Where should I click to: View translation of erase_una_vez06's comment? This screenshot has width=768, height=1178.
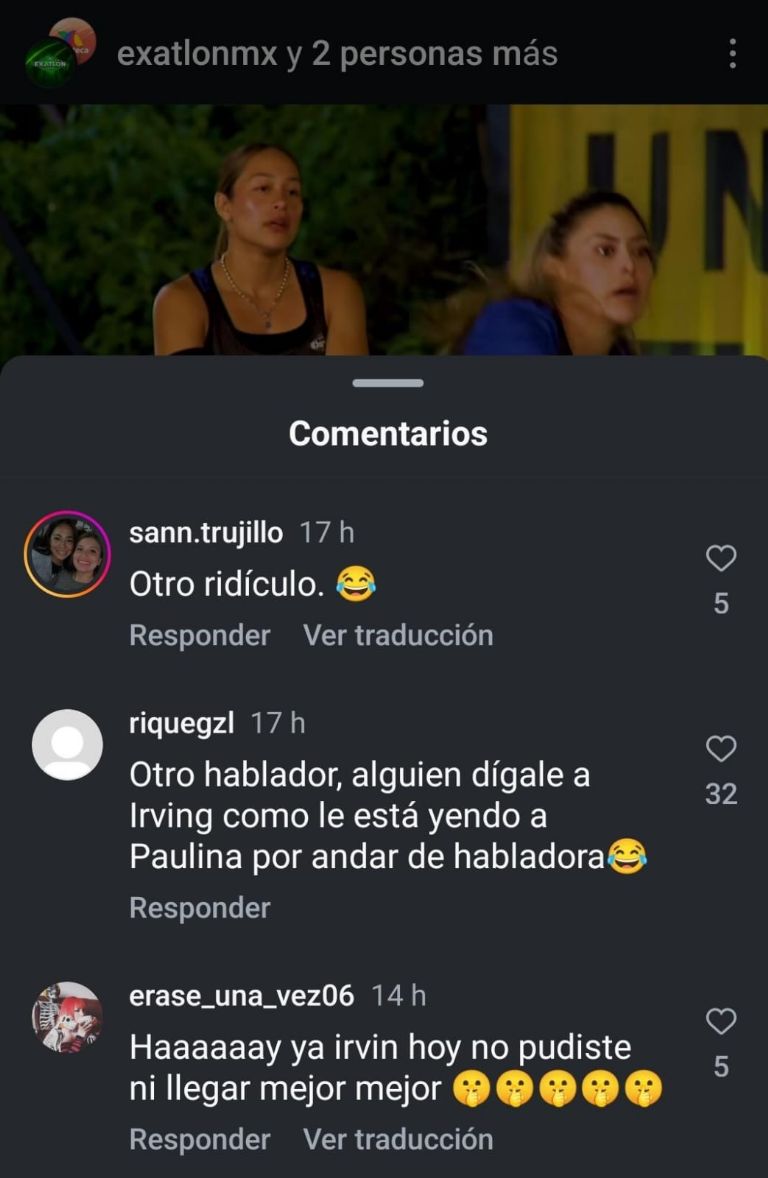point(398,1139)
